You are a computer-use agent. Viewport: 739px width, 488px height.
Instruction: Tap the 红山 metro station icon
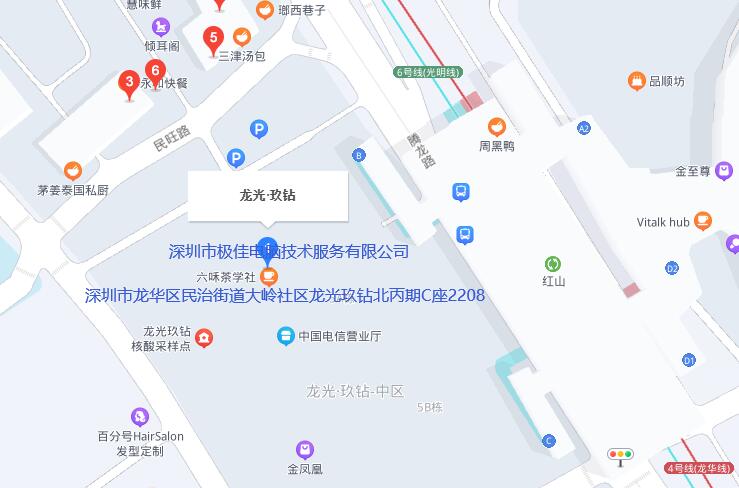point(553,264)
